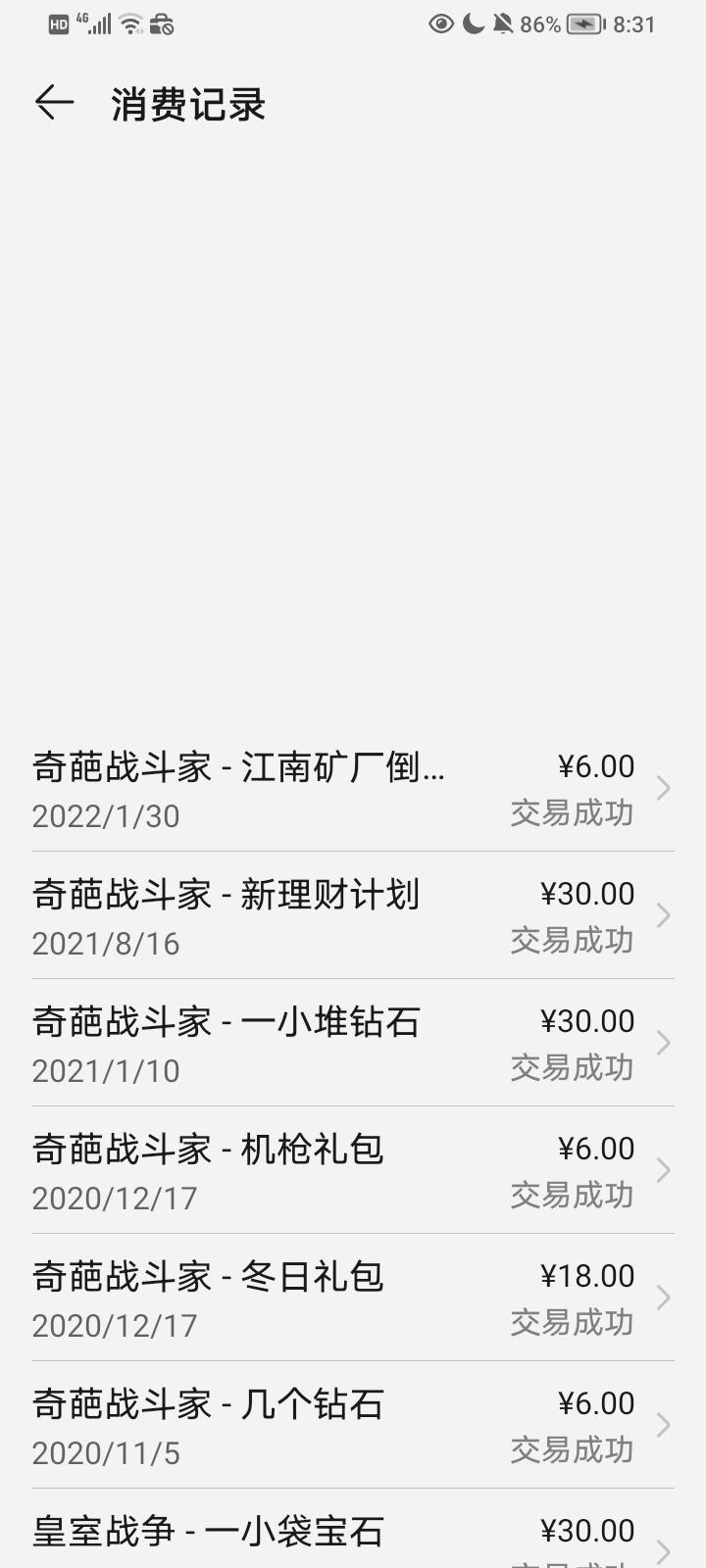Screen dimensions: 706x1568
Task: Open the 江南矿厂倒… purchase record
Action: pyautogui.click(x=353, y=788)
